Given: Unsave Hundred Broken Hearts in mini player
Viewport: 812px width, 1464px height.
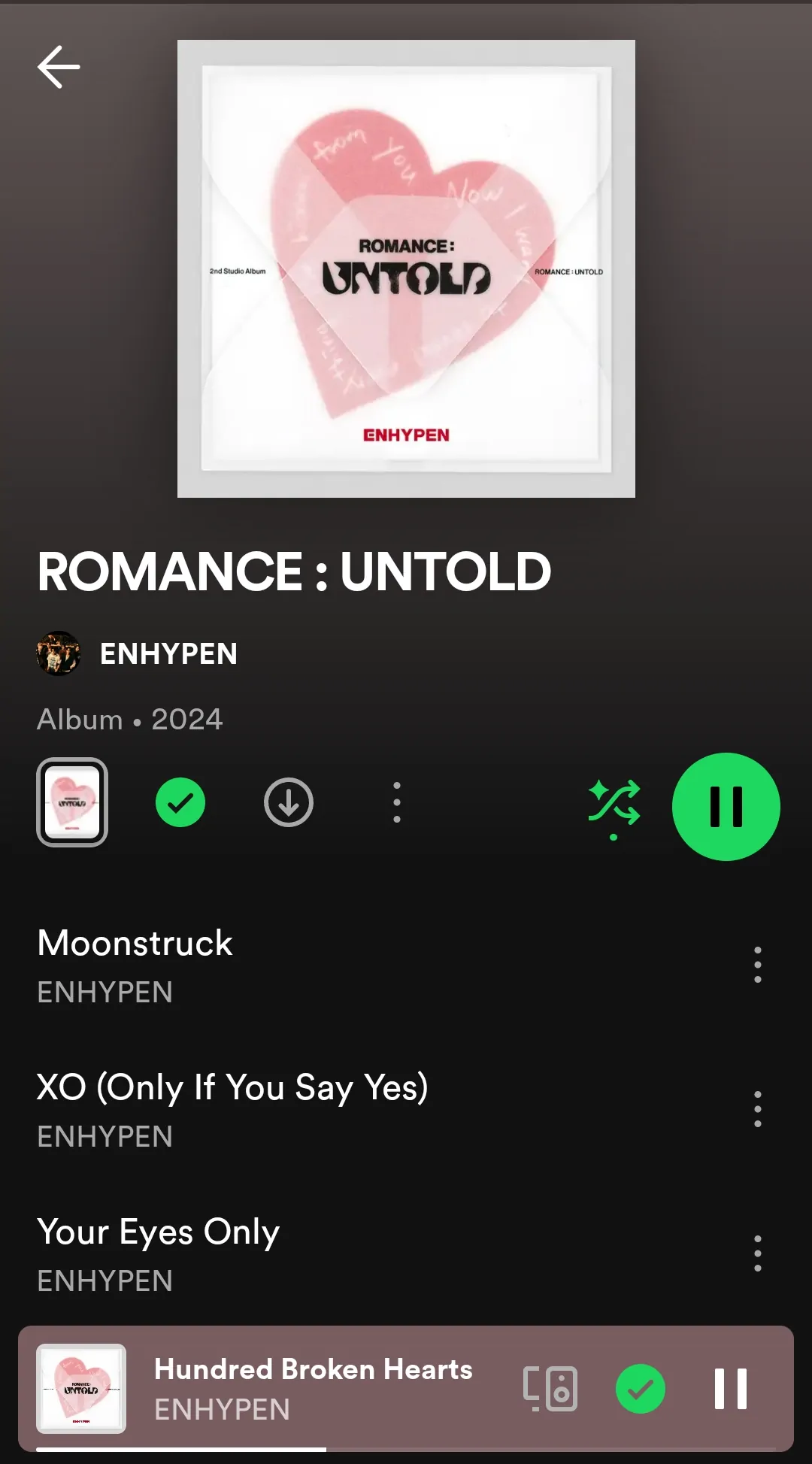Looking at the screenshot, I should coord(640,1388).
